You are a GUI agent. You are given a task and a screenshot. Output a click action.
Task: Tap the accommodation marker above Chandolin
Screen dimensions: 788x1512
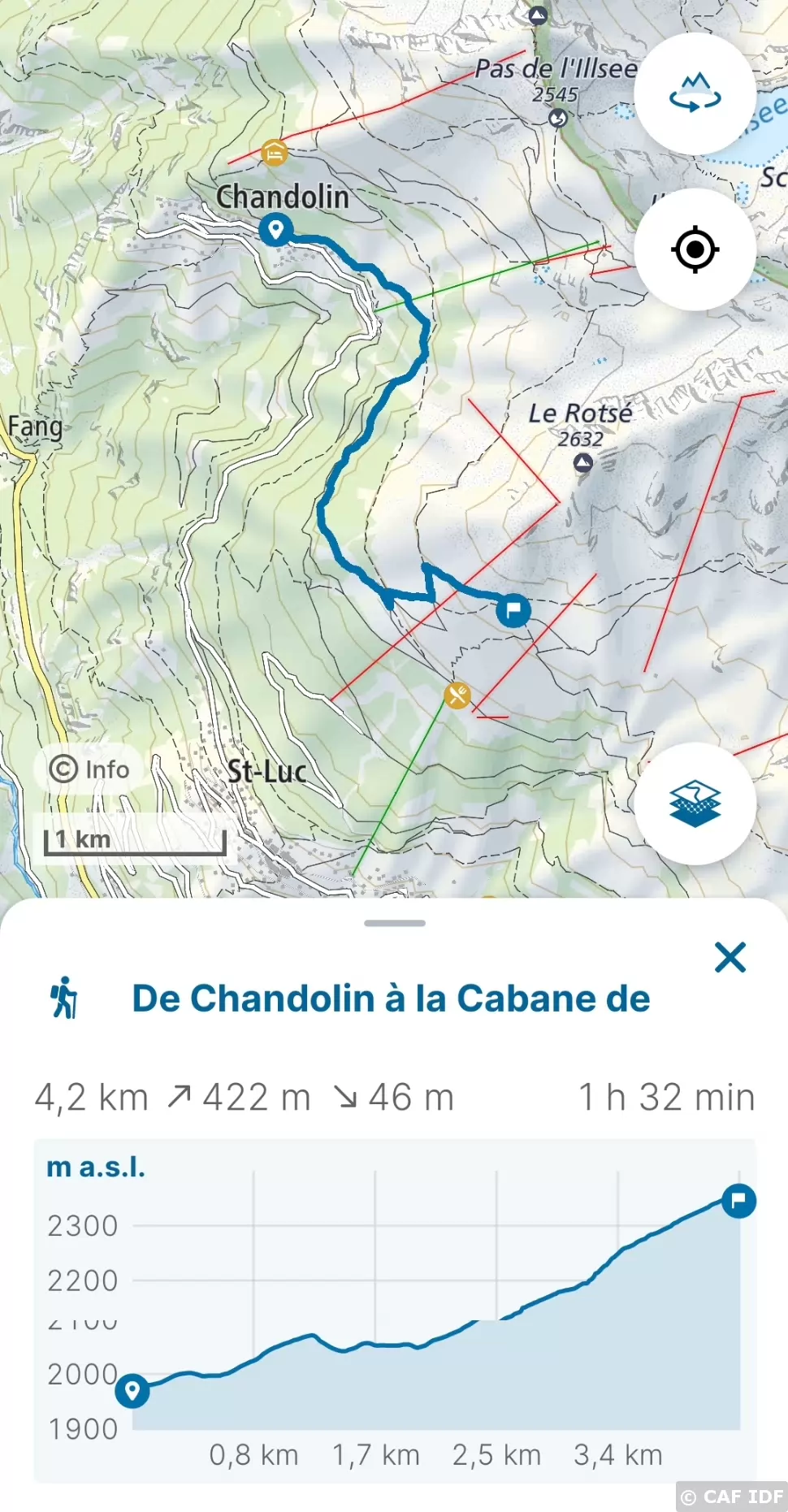click(275, 152)
